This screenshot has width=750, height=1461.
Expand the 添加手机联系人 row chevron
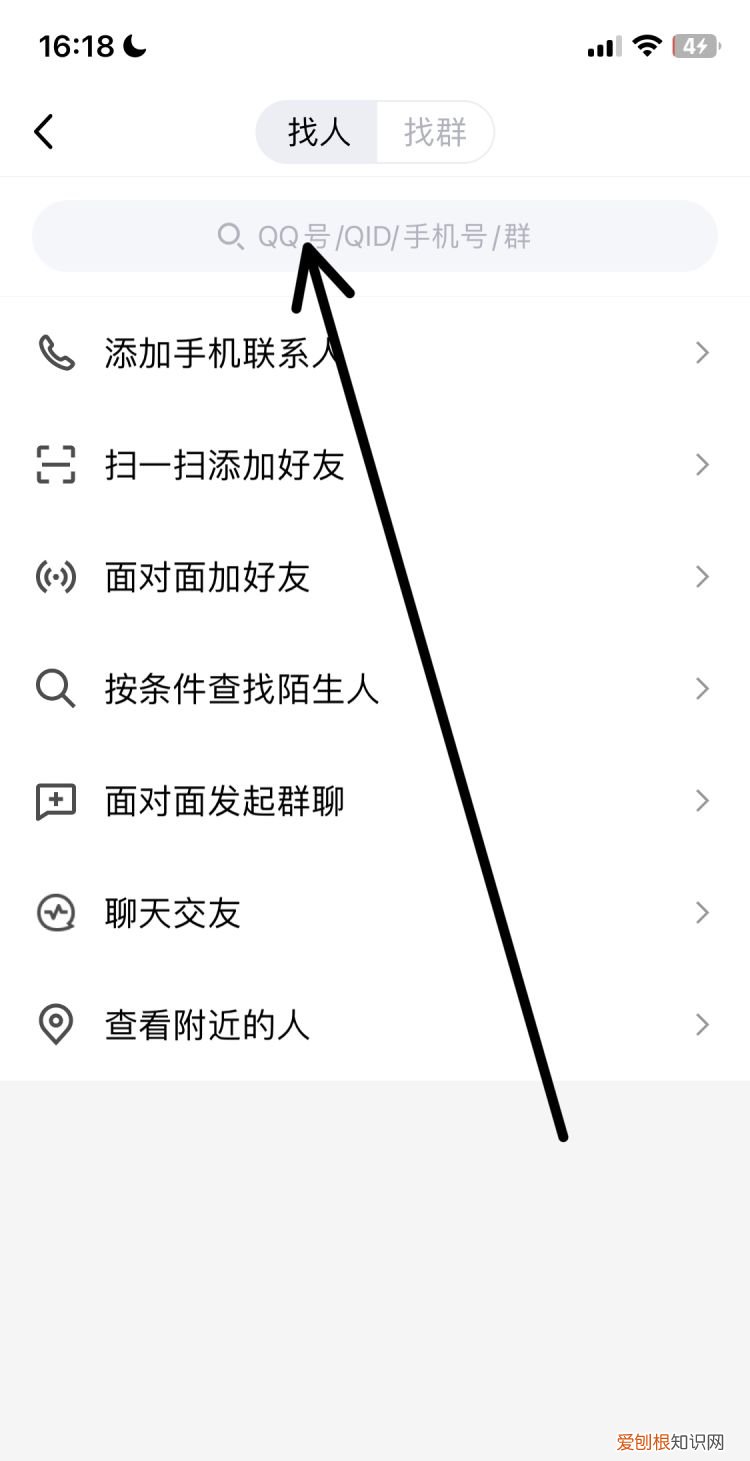[701, 352]
